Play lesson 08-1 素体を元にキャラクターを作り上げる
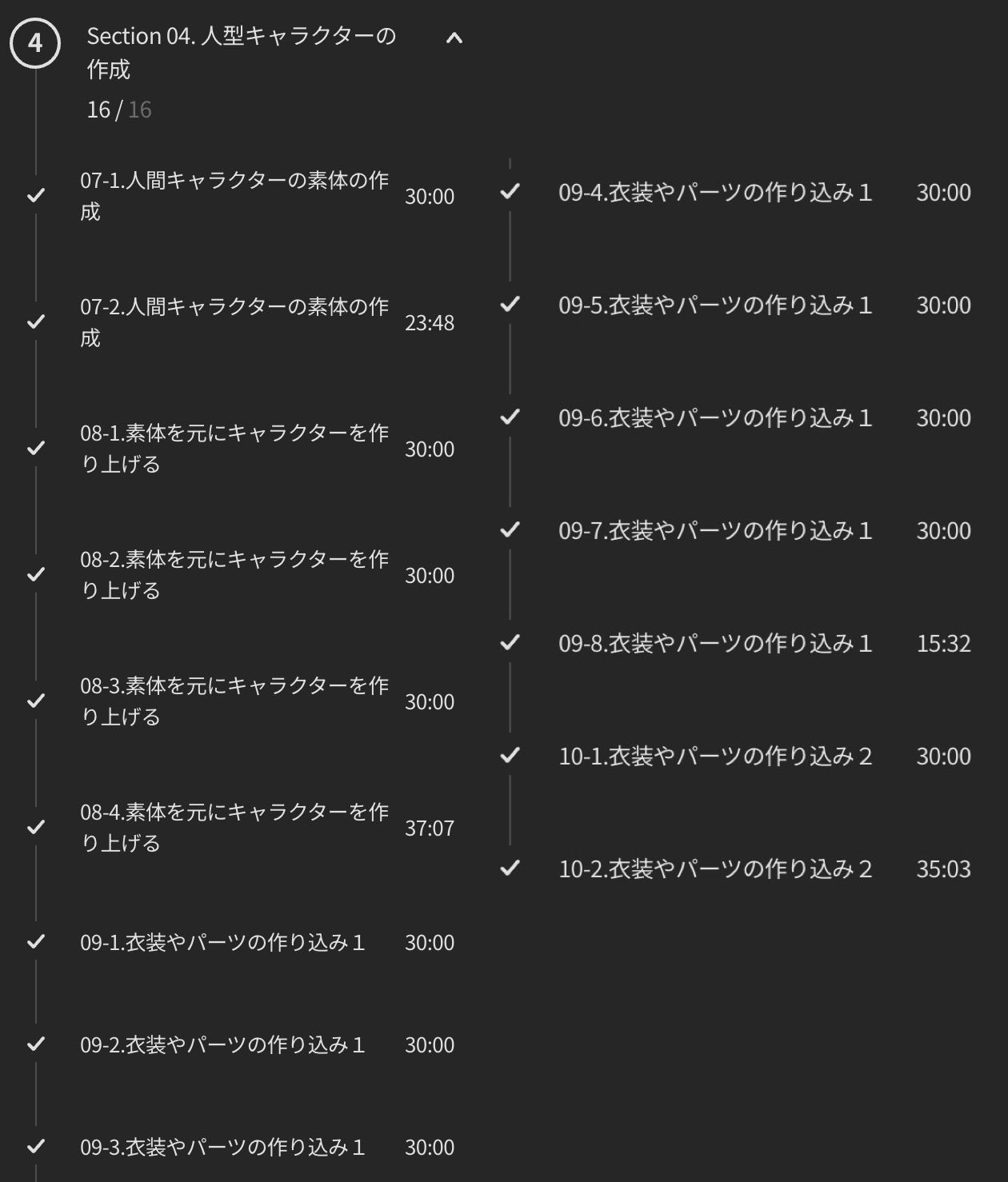Viewport: 1008px width, 1182px height. point(234,449)
